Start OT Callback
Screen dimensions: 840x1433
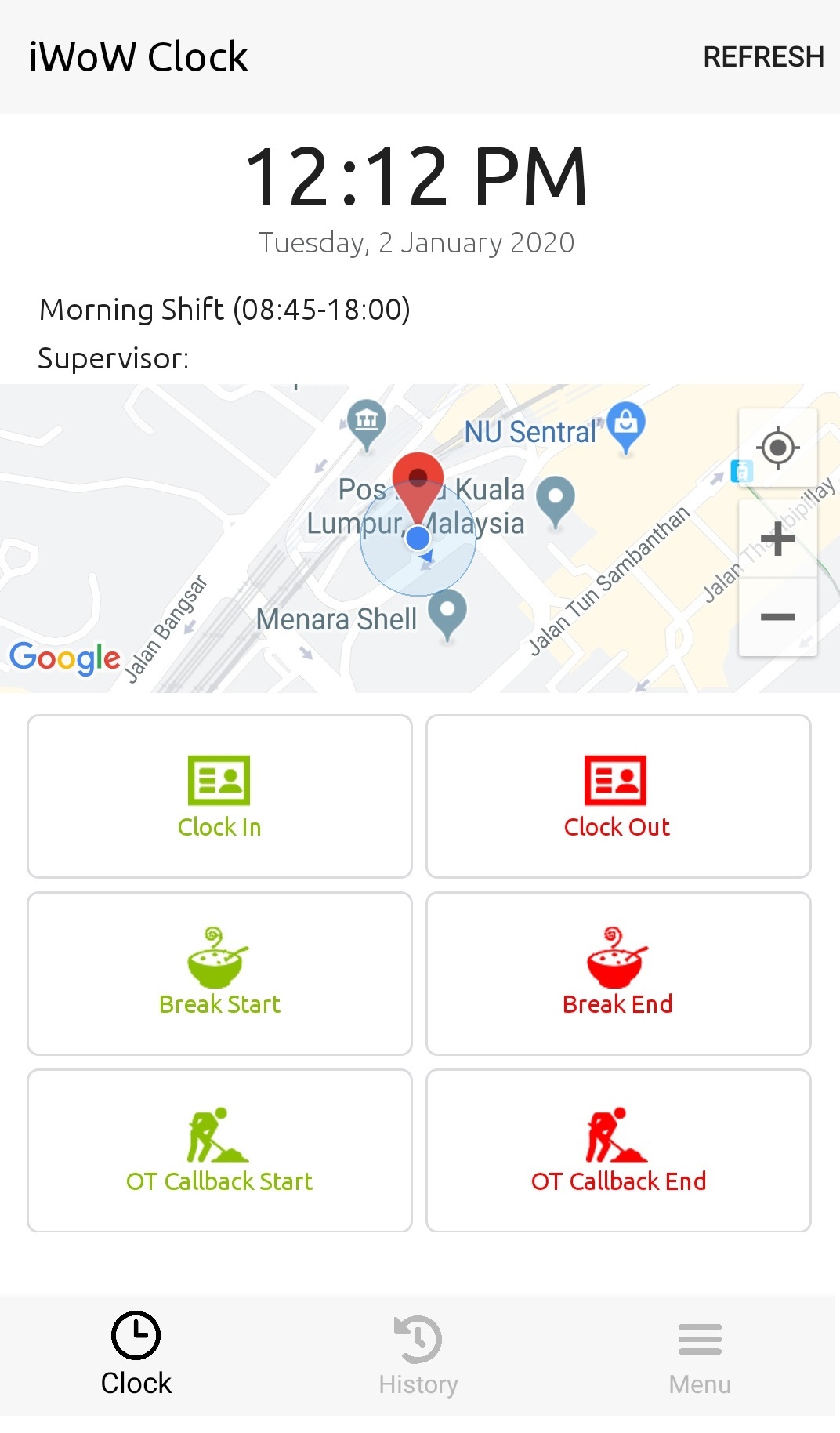coord(219,1150)
